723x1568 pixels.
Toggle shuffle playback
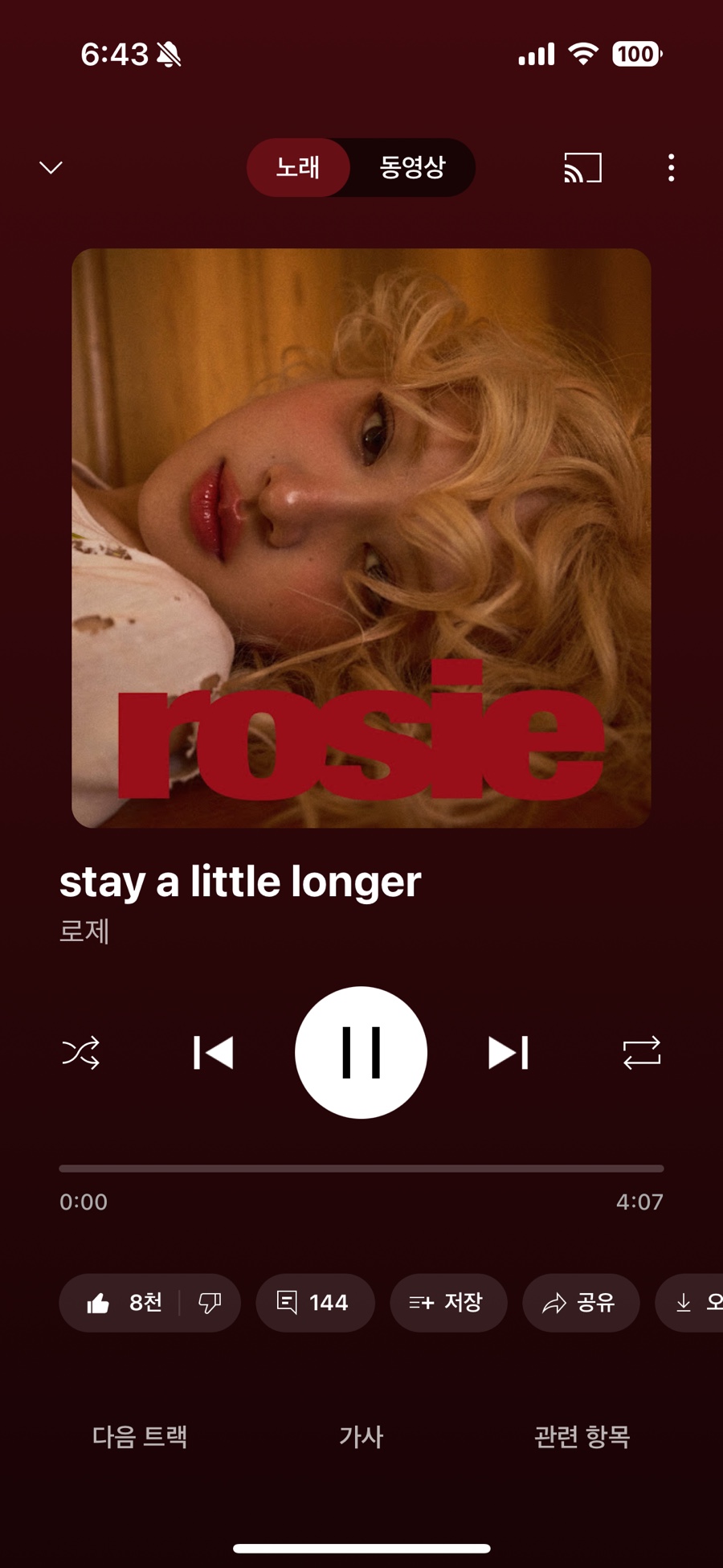81,1052
